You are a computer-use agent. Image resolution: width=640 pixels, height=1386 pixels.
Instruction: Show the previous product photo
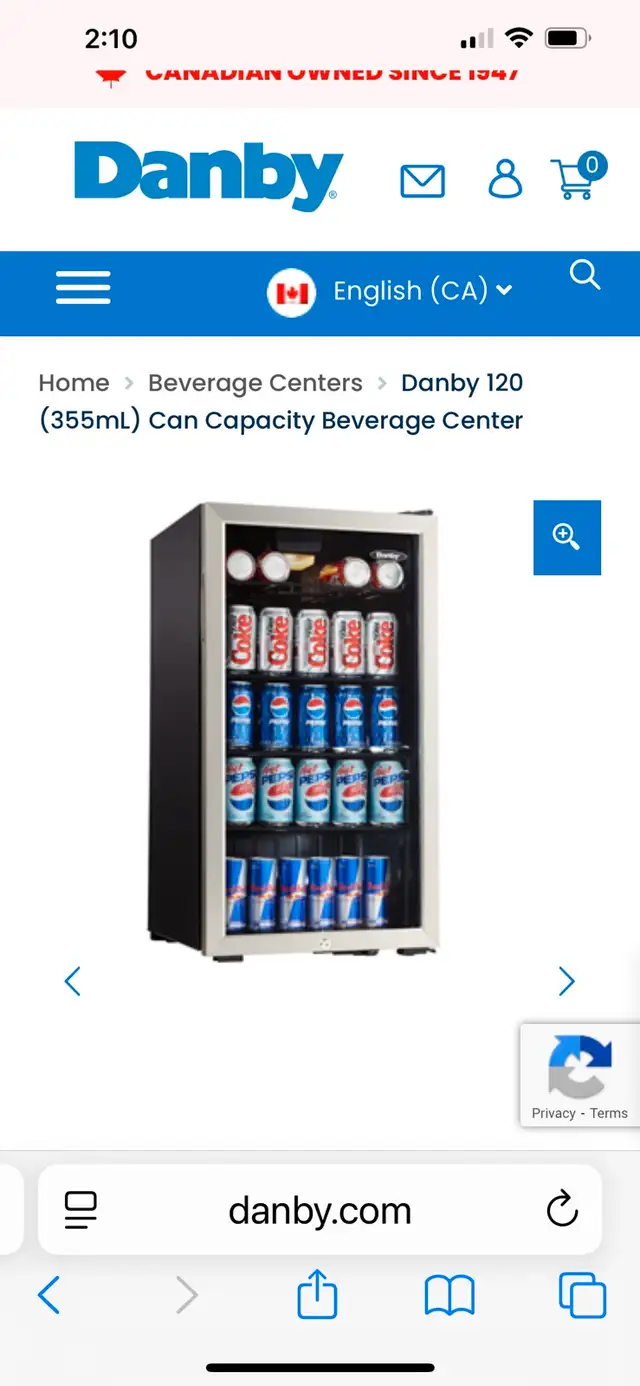[72, 981]
